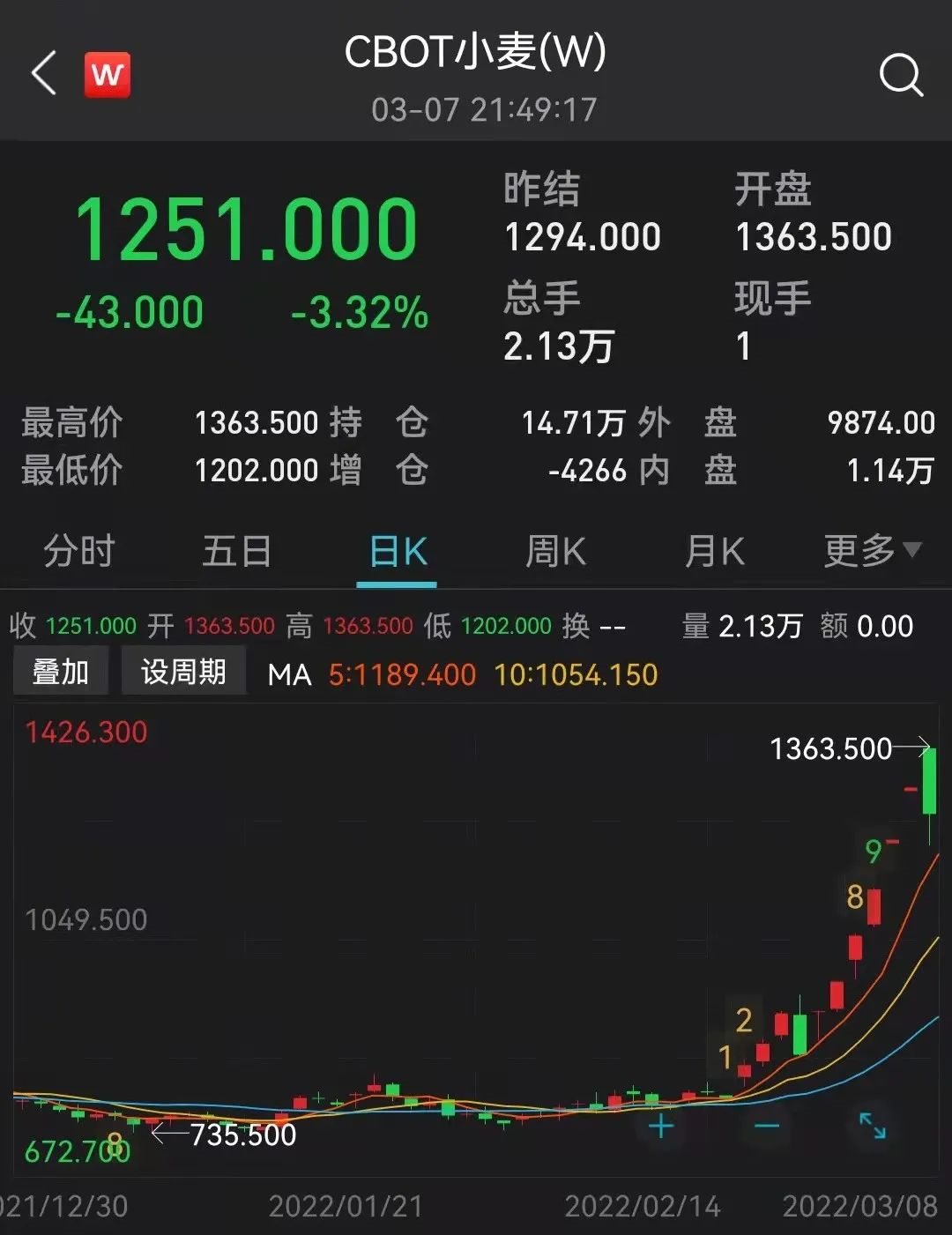Open MA indicator settings via MA label
952x1235 pixels.
pyautogui.click(x=287, y=675)
